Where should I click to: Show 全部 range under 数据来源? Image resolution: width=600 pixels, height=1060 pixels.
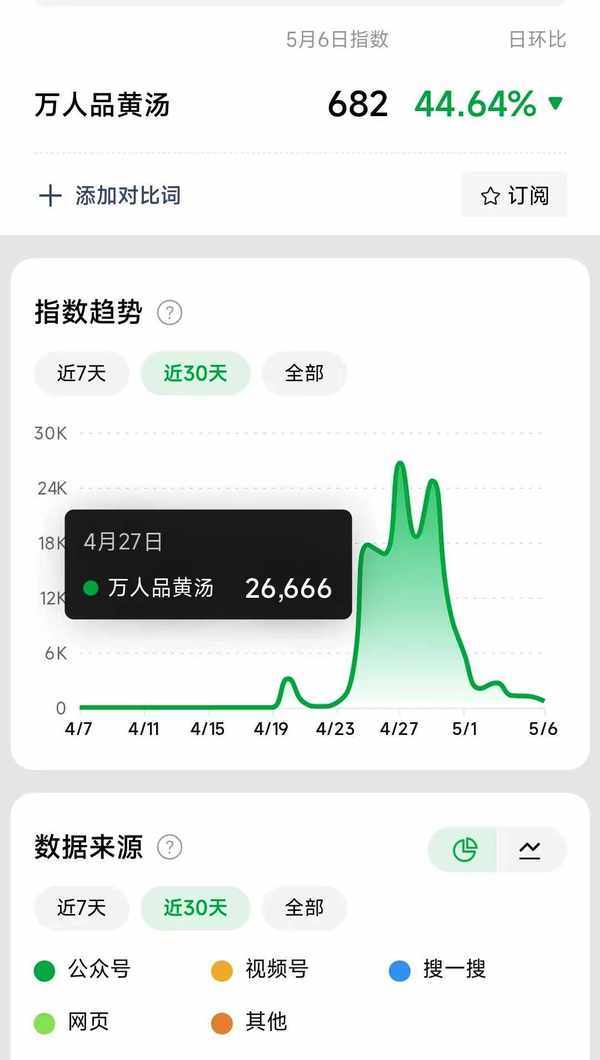point(304,908)
